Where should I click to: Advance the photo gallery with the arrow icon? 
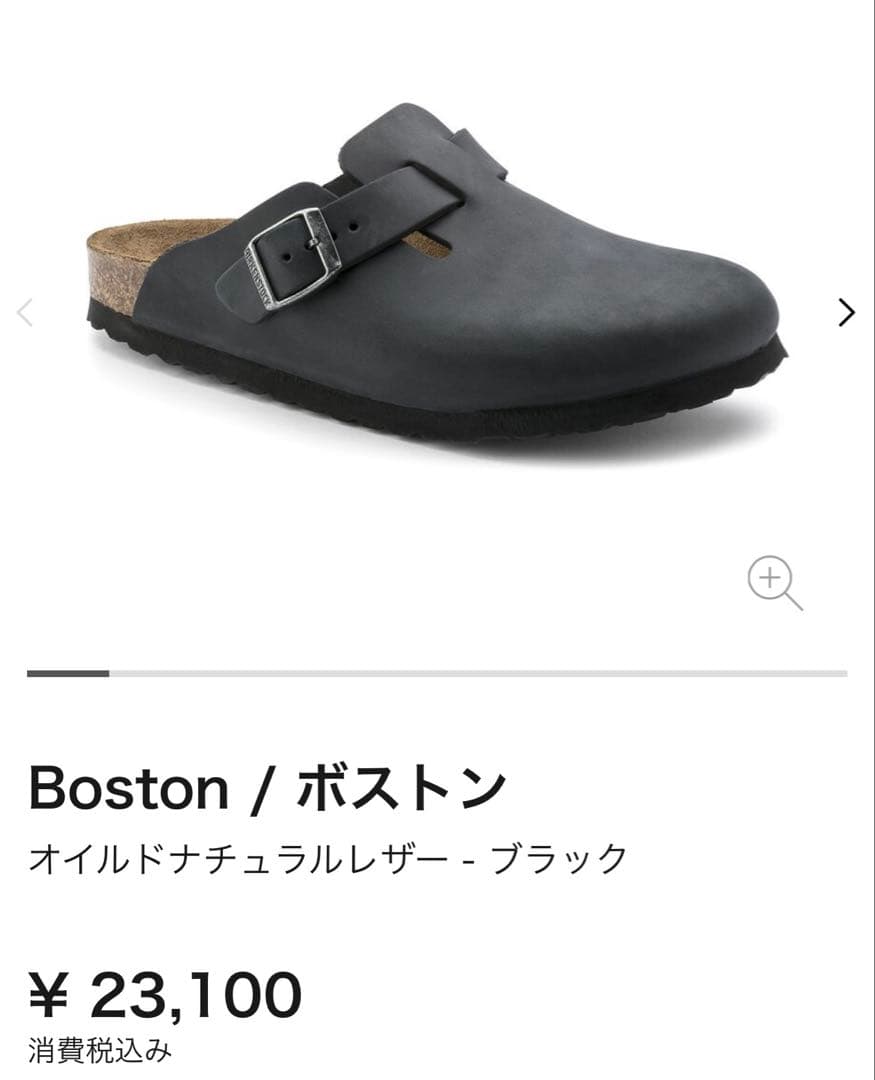click(x=845, y=310)
